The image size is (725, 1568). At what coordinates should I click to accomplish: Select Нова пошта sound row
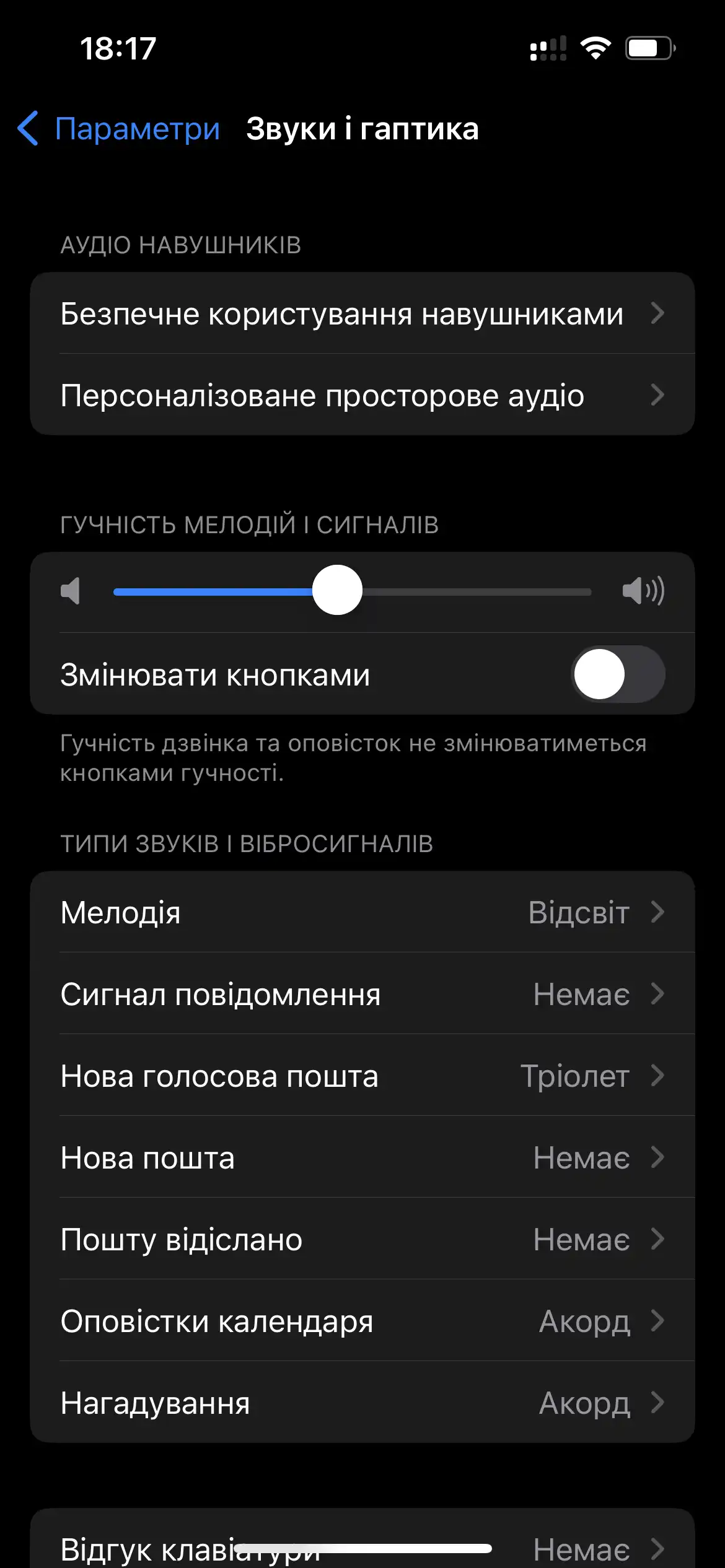[362, 1157]
